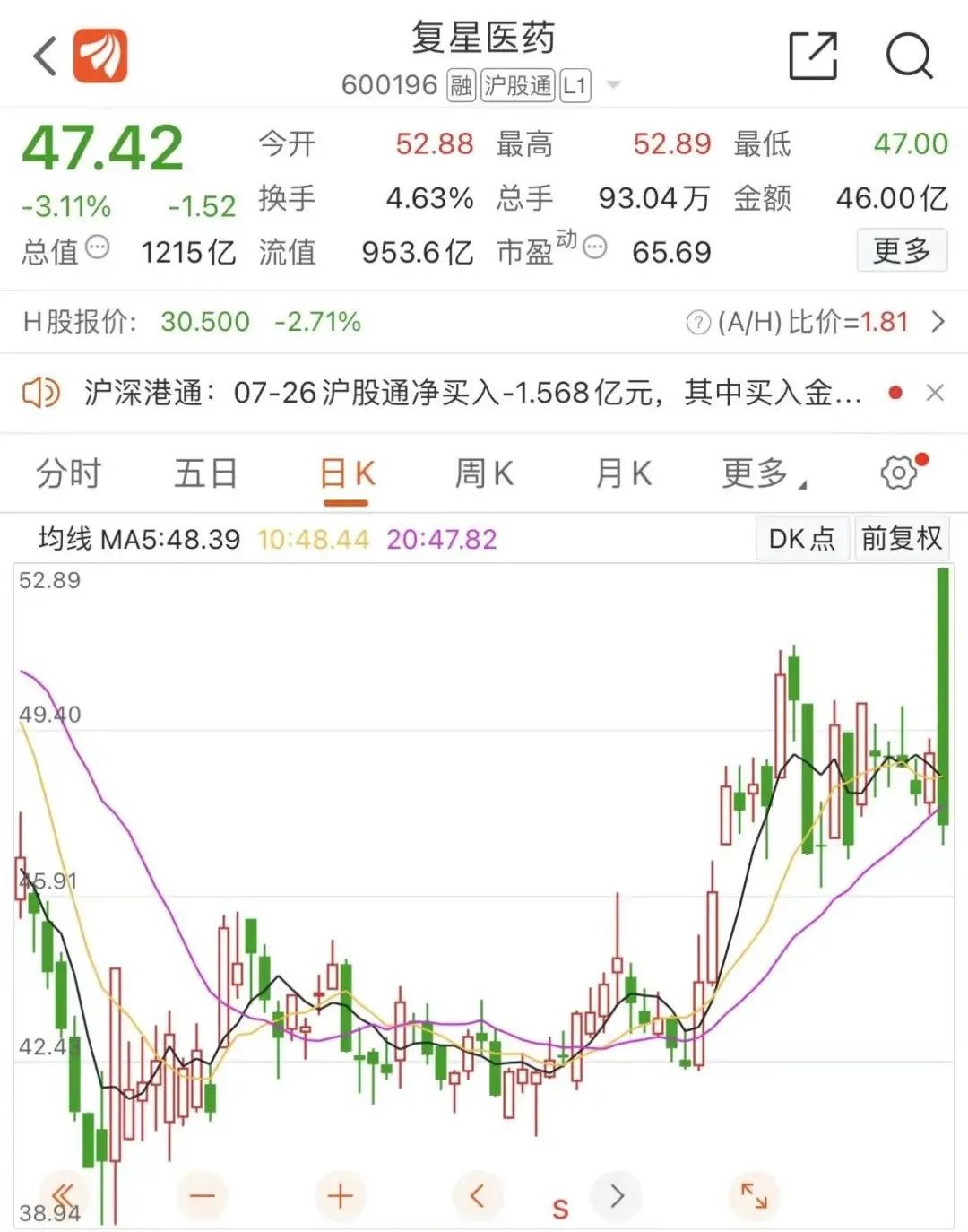The image size is (968, 1232).
Task: Switch to the 月K chart tab
Action: pyautogui.click(x=623, y=473)
